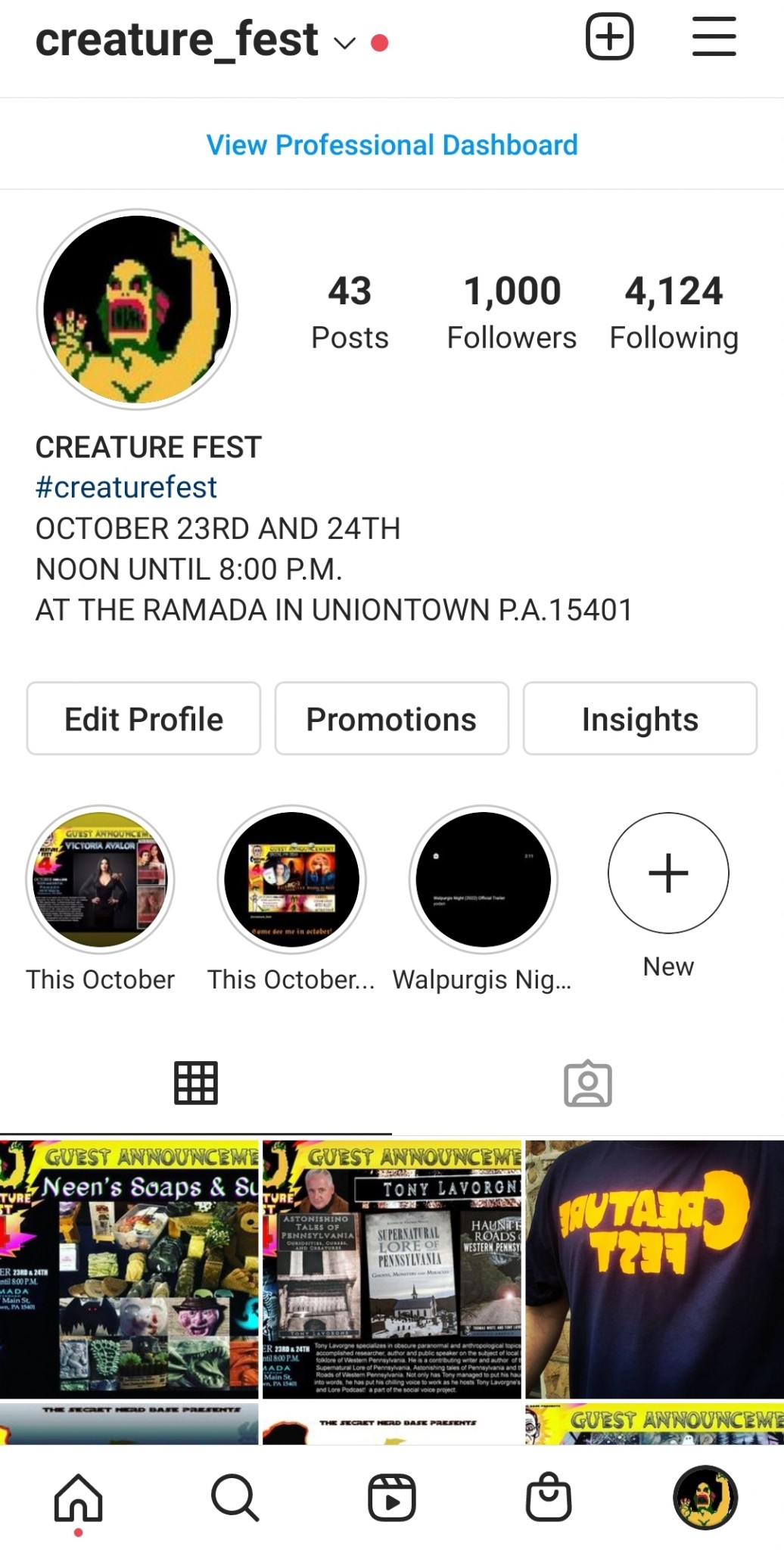Open the hamburger menu

[x=714, y=36]
